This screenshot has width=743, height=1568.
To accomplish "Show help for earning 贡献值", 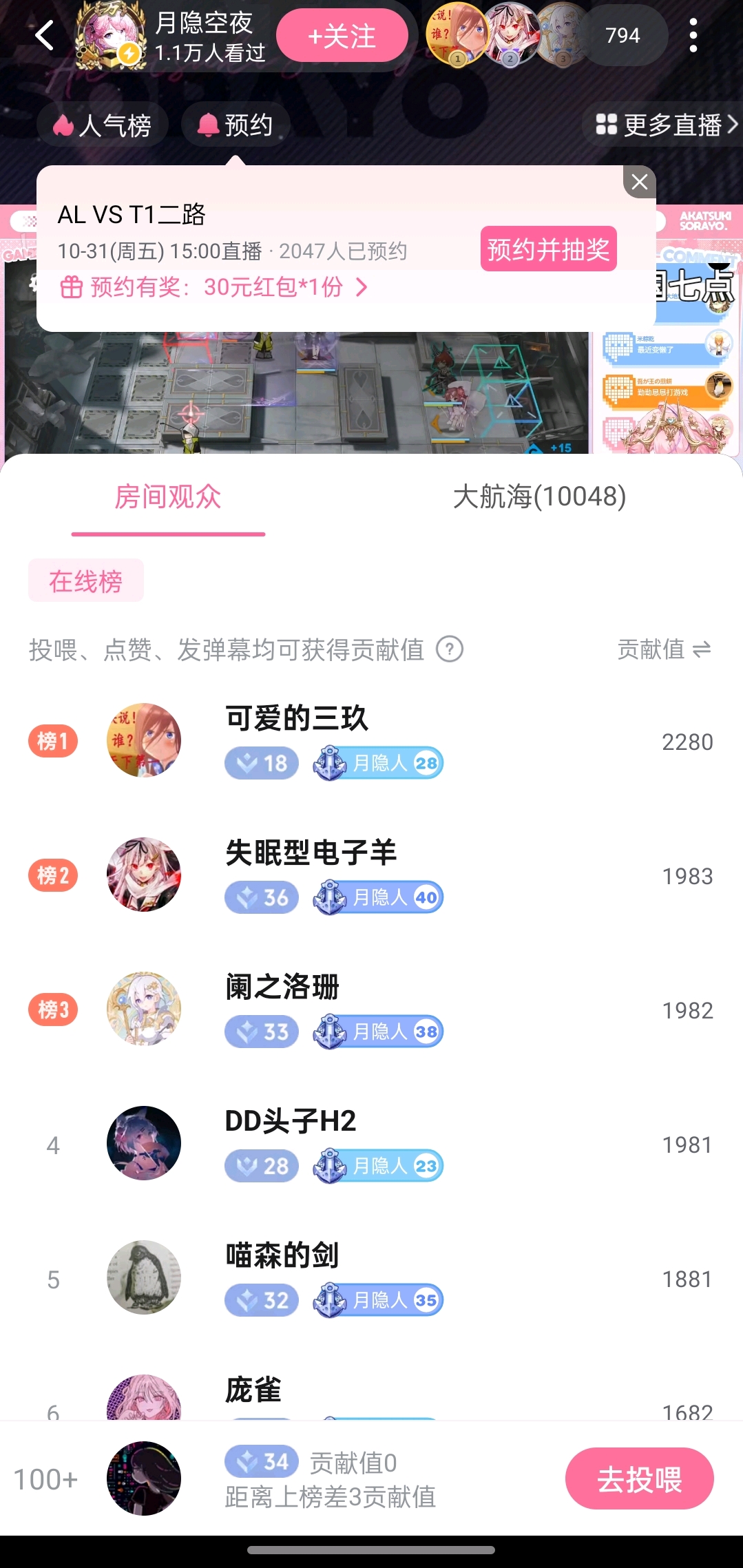I will point(450,649).
